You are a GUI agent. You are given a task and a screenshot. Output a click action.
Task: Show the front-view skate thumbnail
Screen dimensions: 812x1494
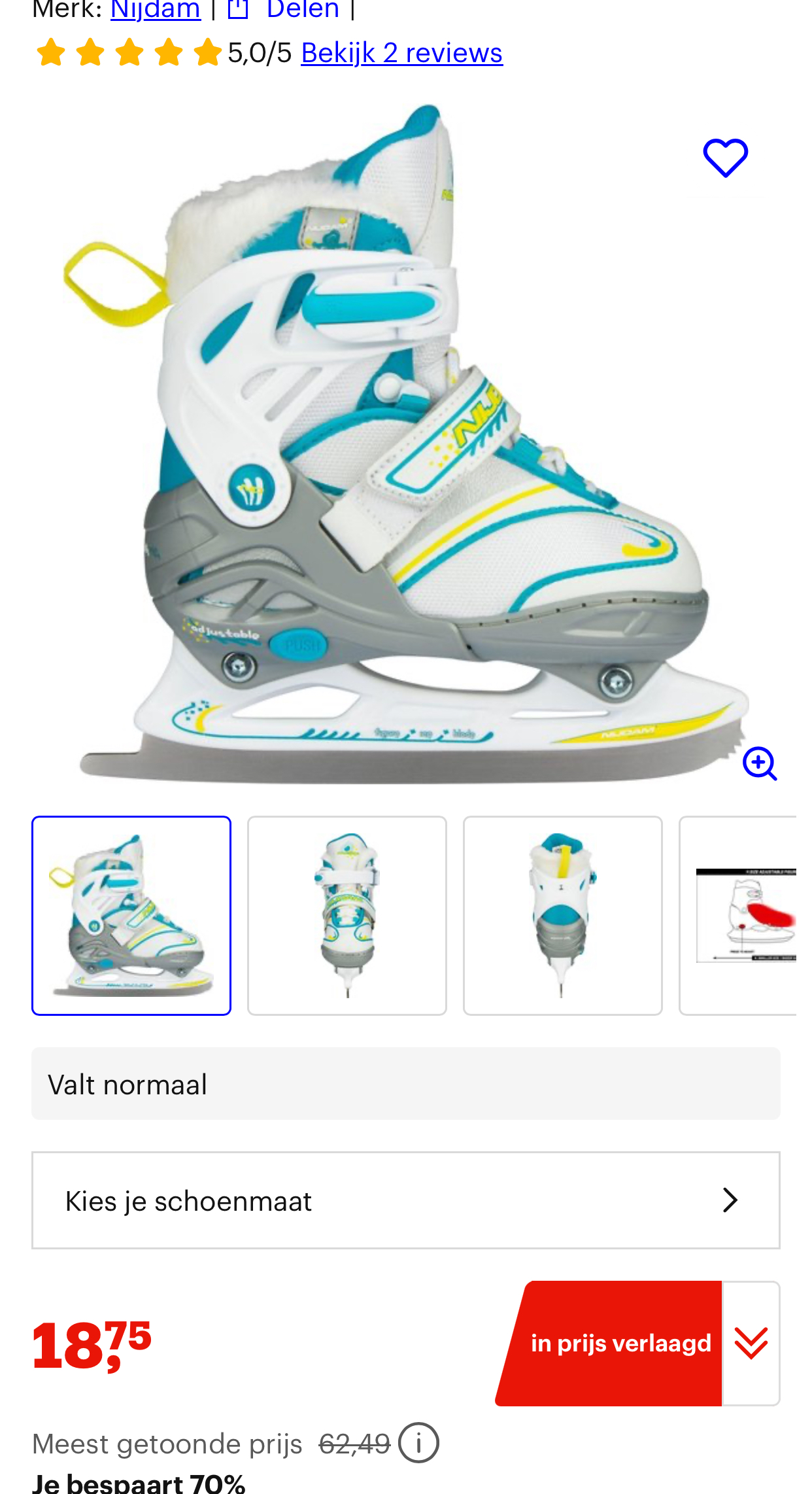click(x=347, y=916)
